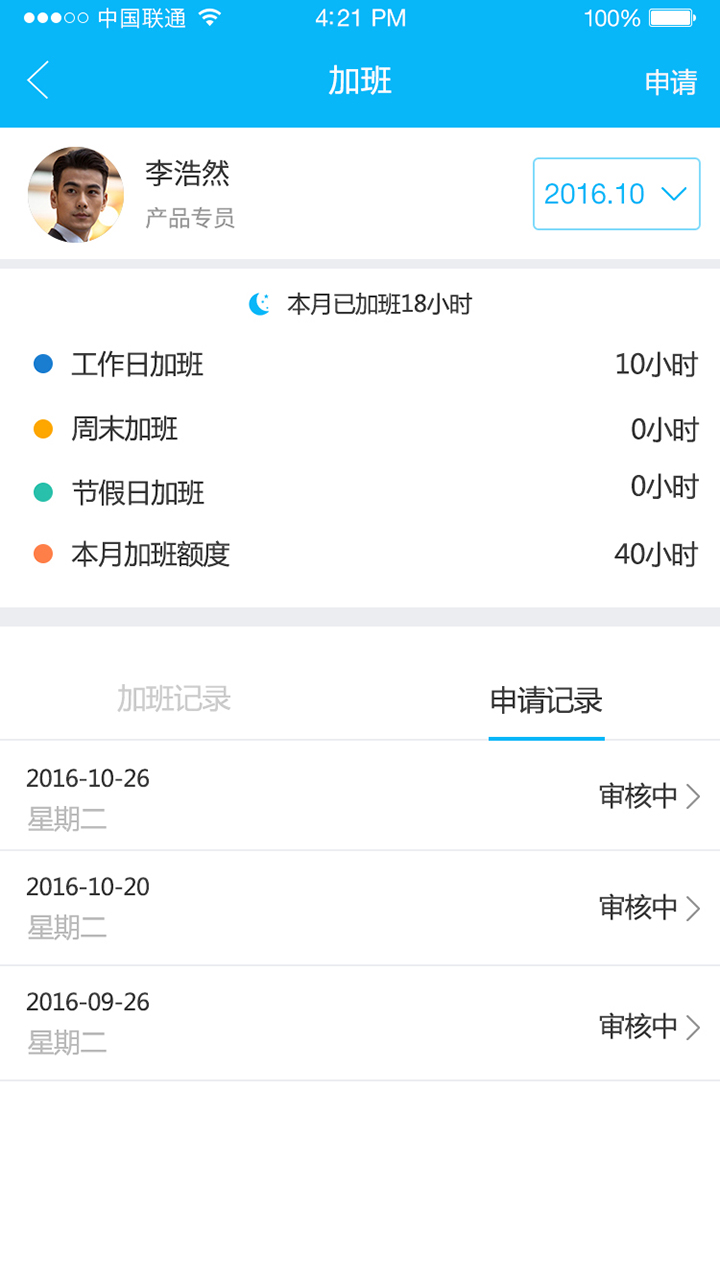
Task: Select the blue dot beside 工作日加班
Action: coord(42,364)
